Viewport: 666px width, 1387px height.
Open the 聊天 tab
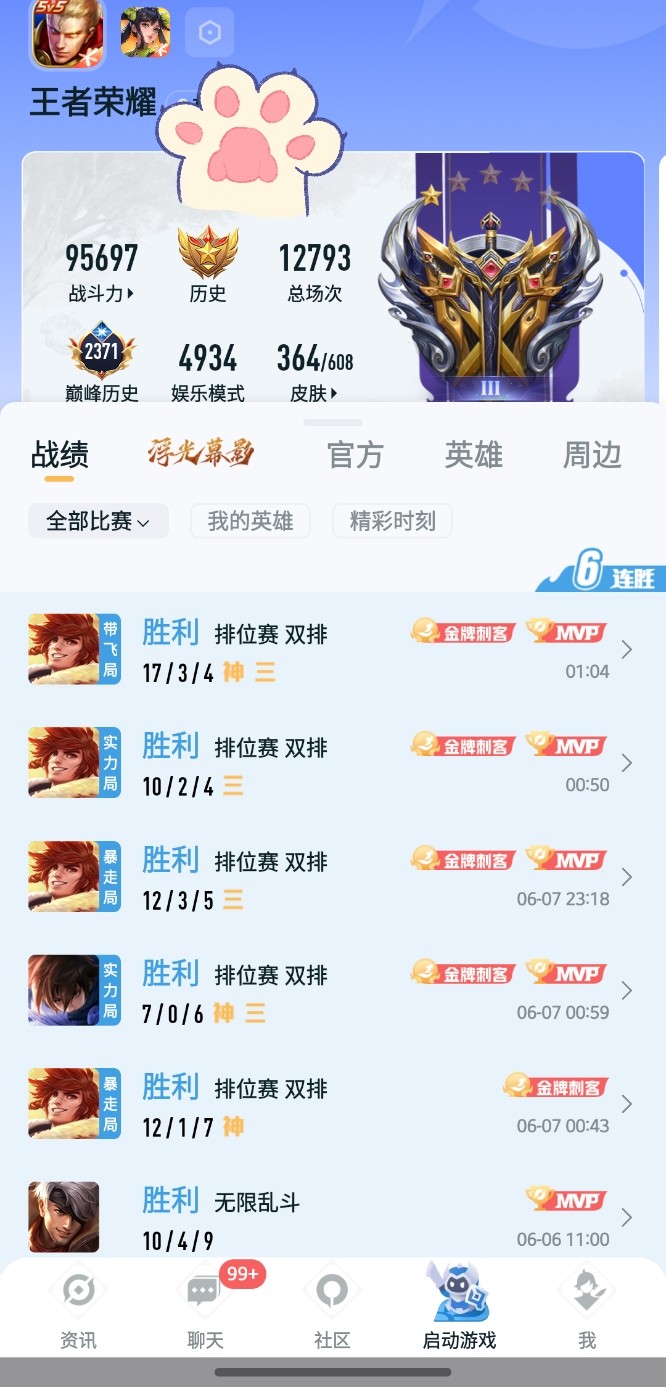(x=205, y=1309)
